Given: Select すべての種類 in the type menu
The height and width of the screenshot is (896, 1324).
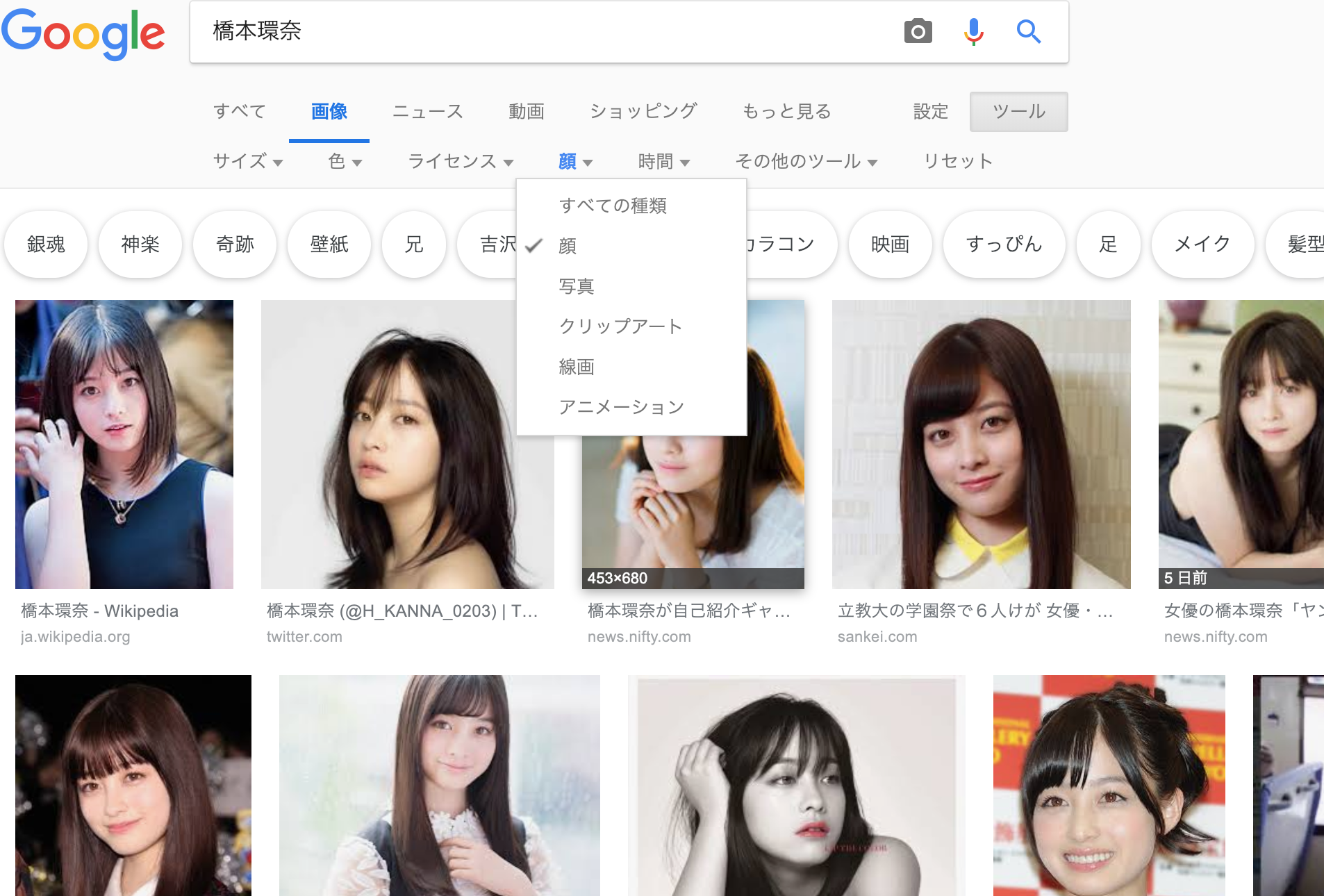Looking at the screenshot, I should pos(613,206).
